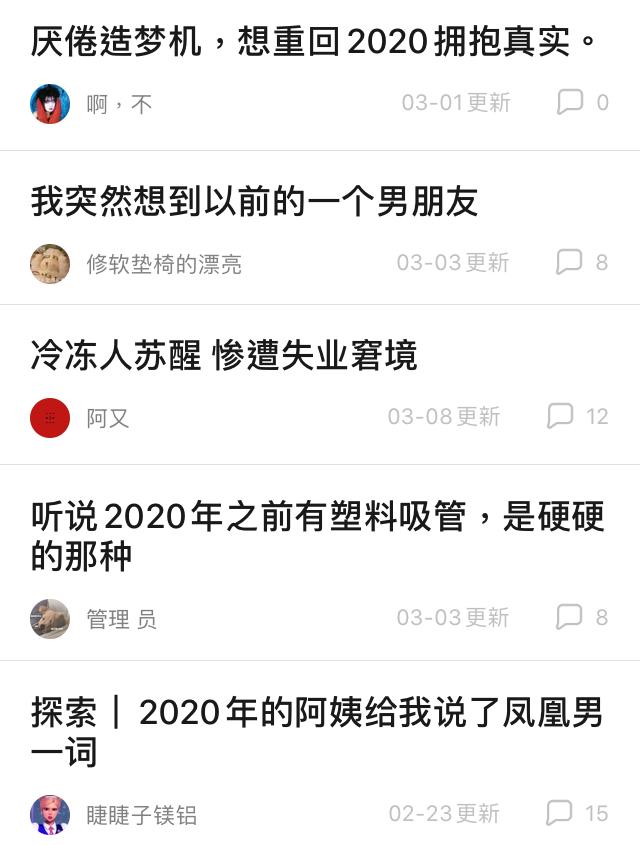View the avatar of user 啊，不
Viewport: 640px width, 845px height.
click(x=50, y=103)
